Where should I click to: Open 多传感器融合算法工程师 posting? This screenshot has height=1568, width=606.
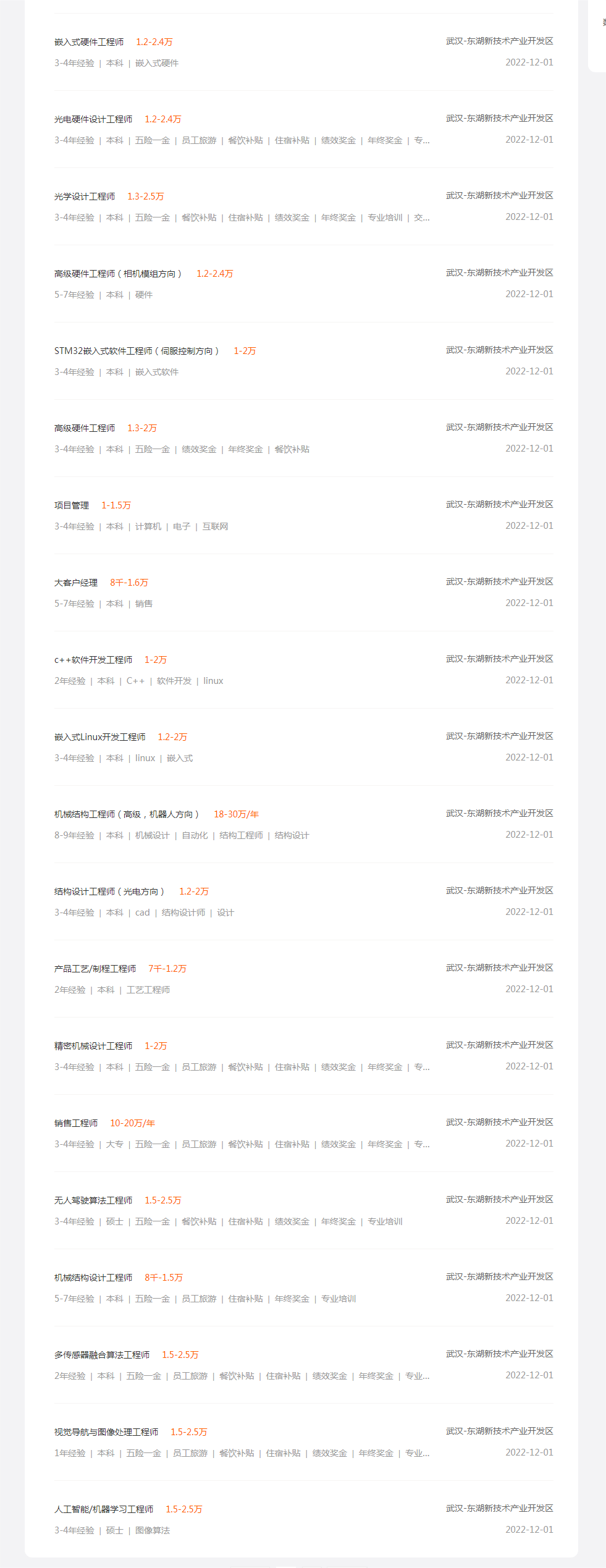[102, 1355]
